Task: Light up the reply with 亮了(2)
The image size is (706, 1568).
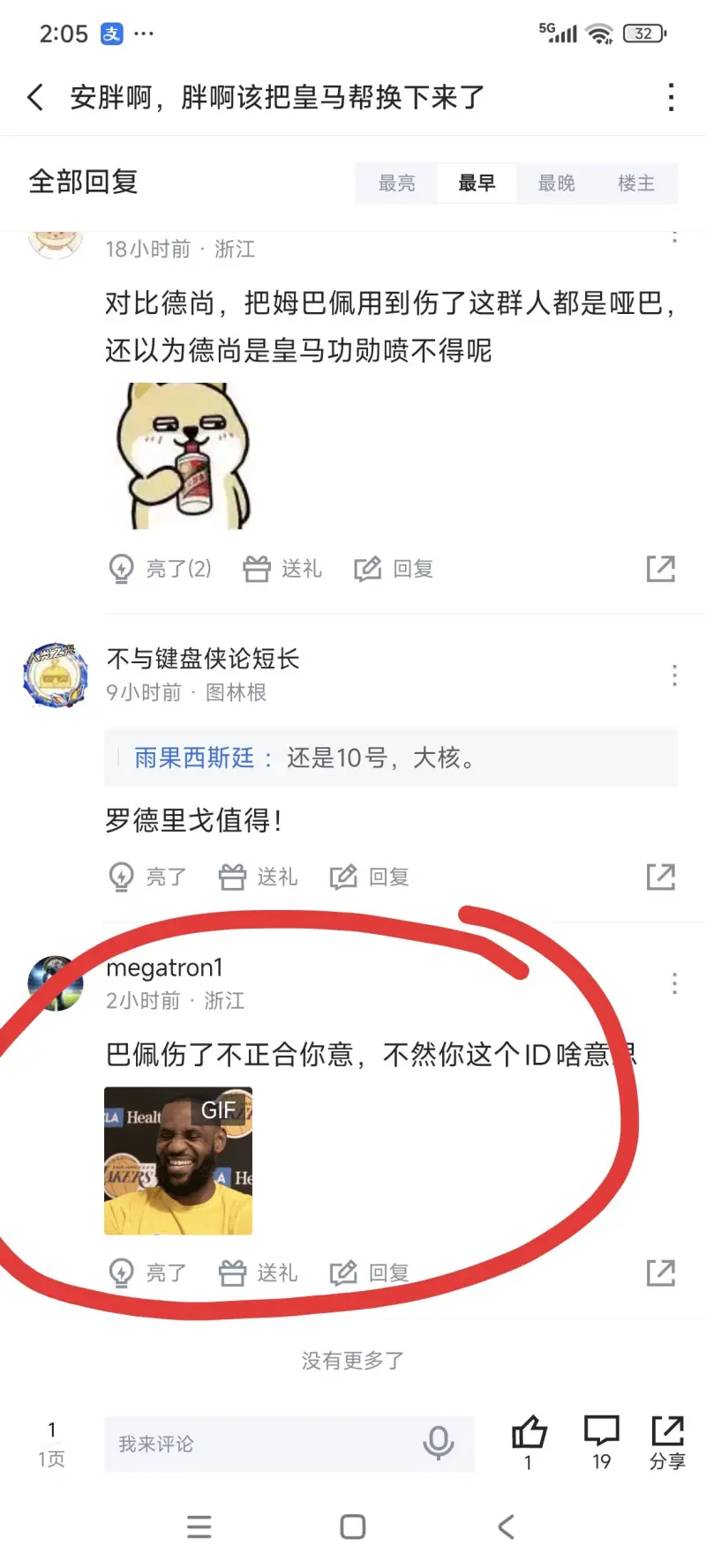Action: 160,569
